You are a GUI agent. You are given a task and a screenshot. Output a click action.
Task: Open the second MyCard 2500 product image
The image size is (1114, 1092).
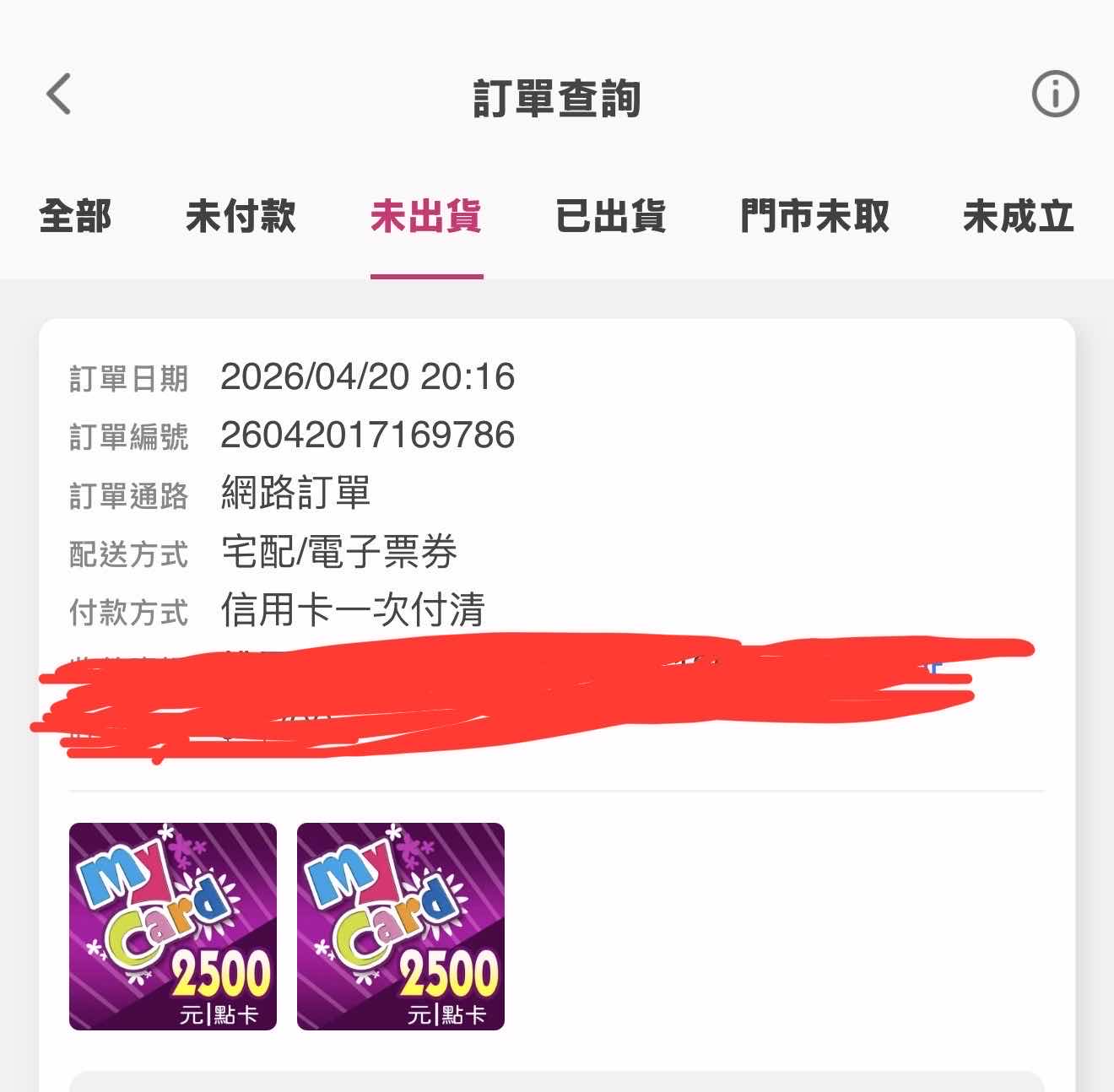[401, 927]
